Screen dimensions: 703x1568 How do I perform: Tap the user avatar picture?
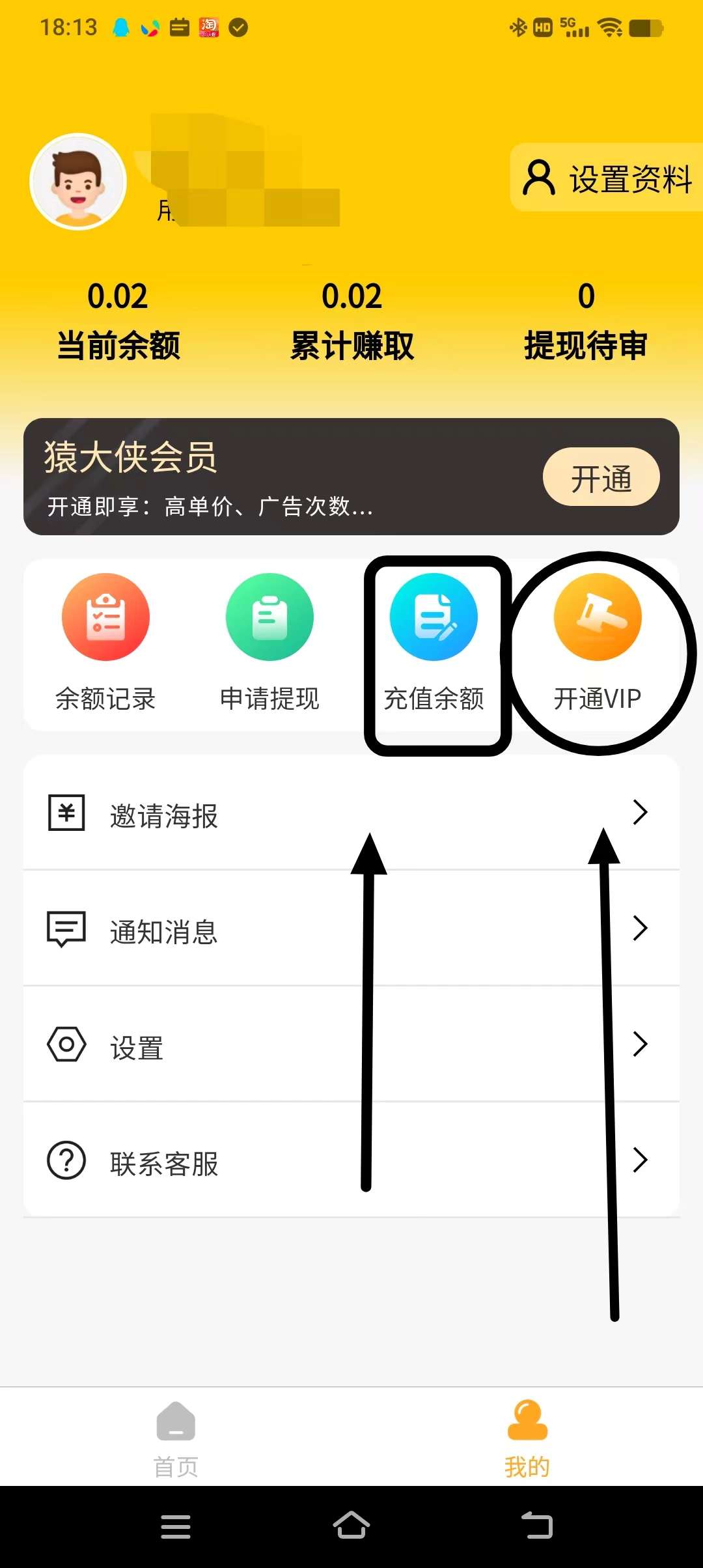click(x=78, y=182)
